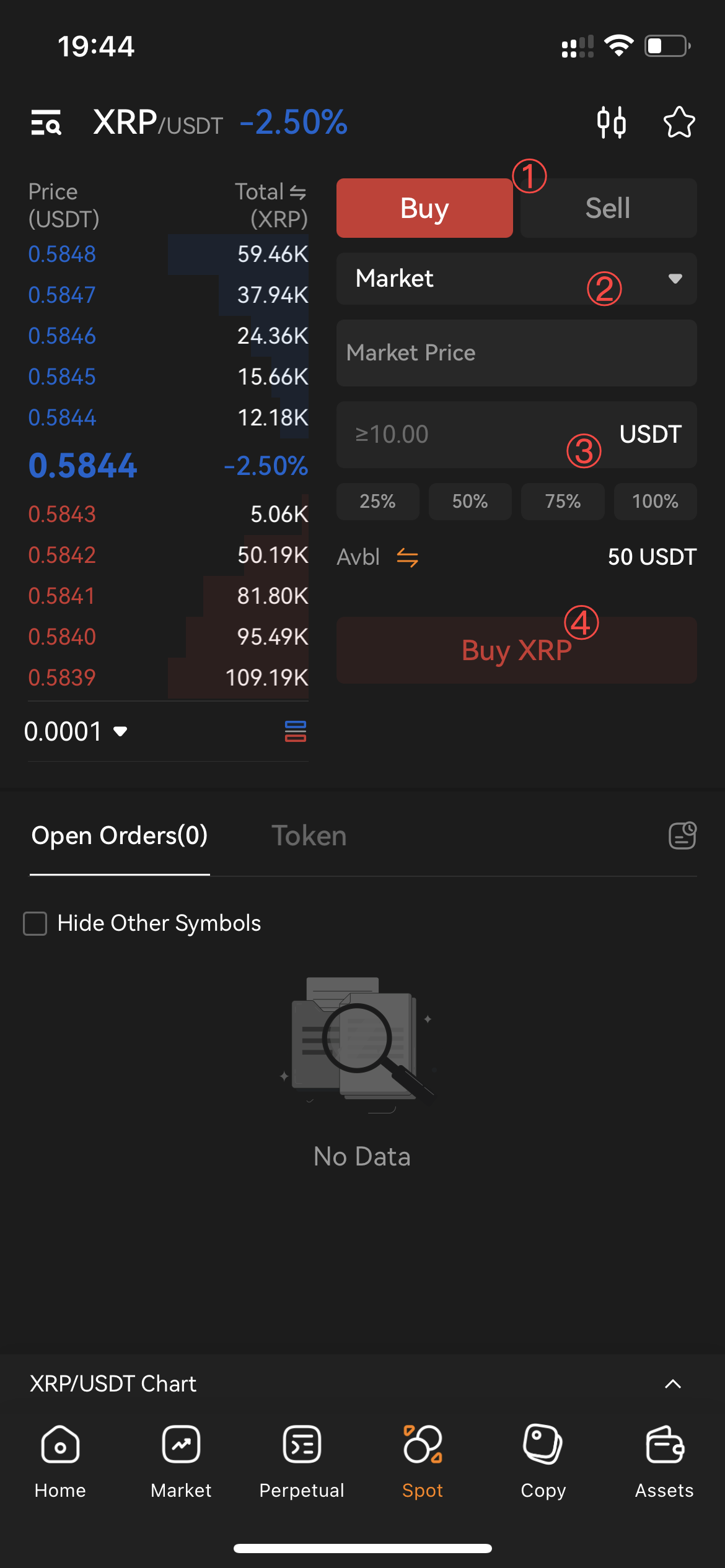Viewport: 725px width, 1568px height.
Task: Open the 0.0001 price precision dropdown
Action: [76, 732]
